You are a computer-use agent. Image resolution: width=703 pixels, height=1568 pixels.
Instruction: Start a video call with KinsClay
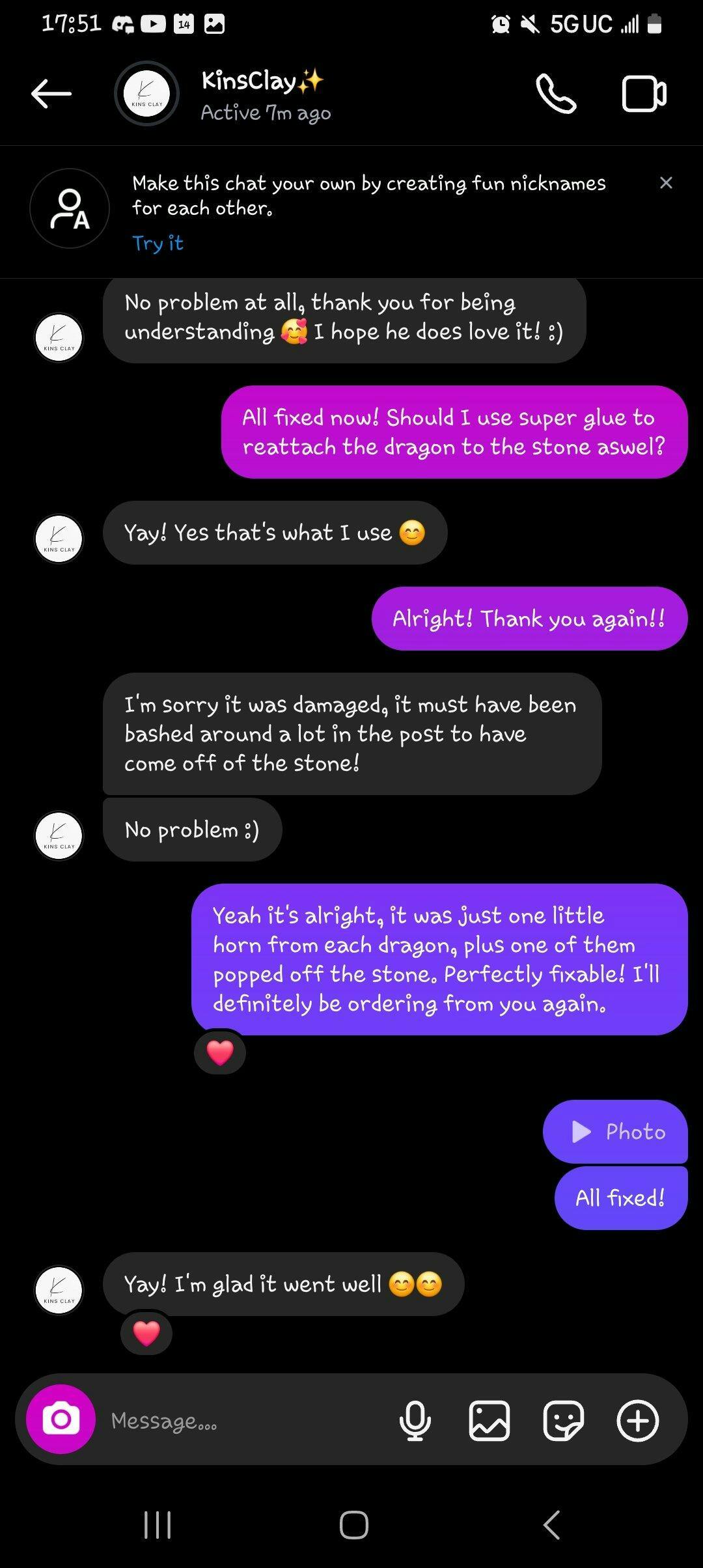pos(644,94)
